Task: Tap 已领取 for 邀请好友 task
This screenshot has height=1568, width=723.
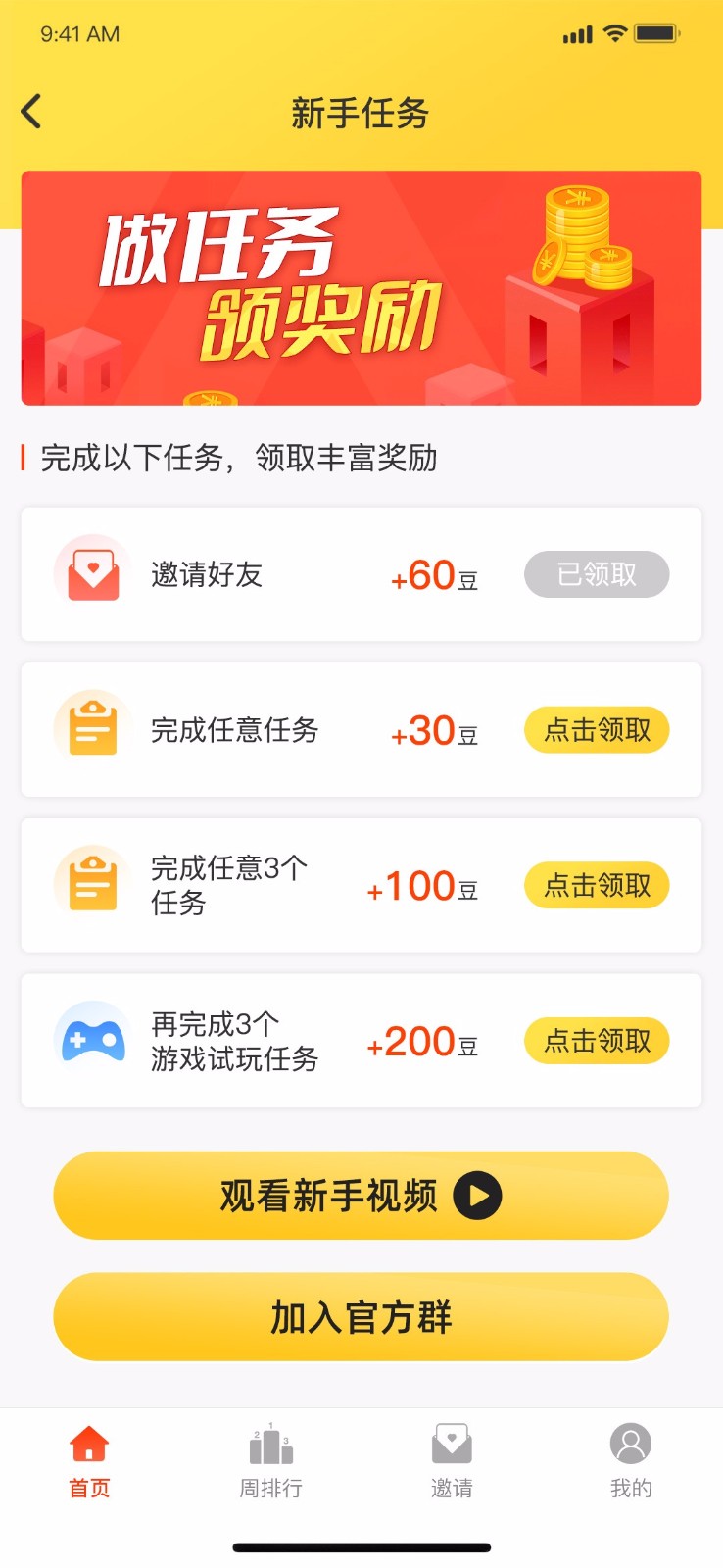Action: click(x=596, y=574)
